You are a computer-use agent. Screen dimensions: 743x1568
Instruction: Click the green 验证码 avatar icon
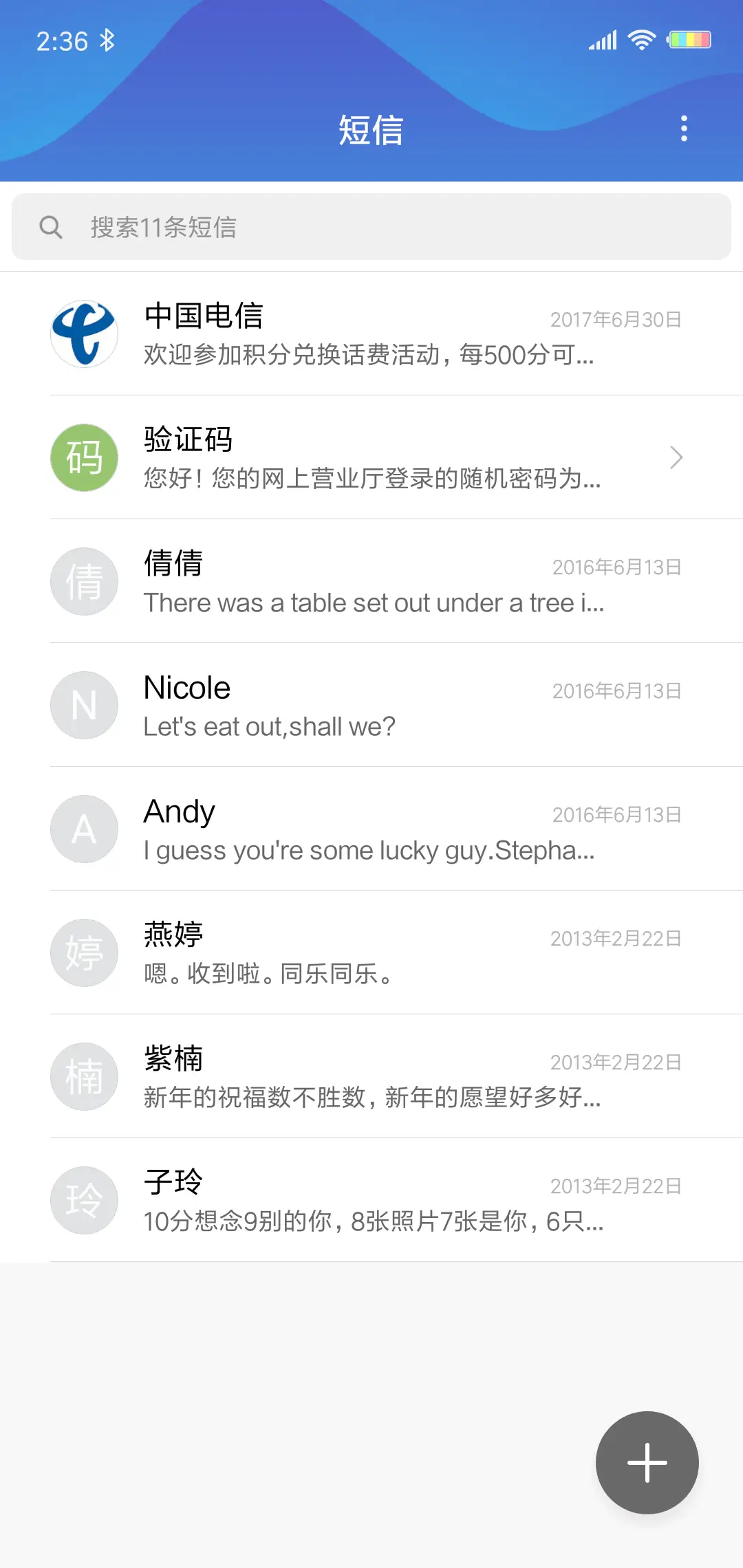pos(84,457)
